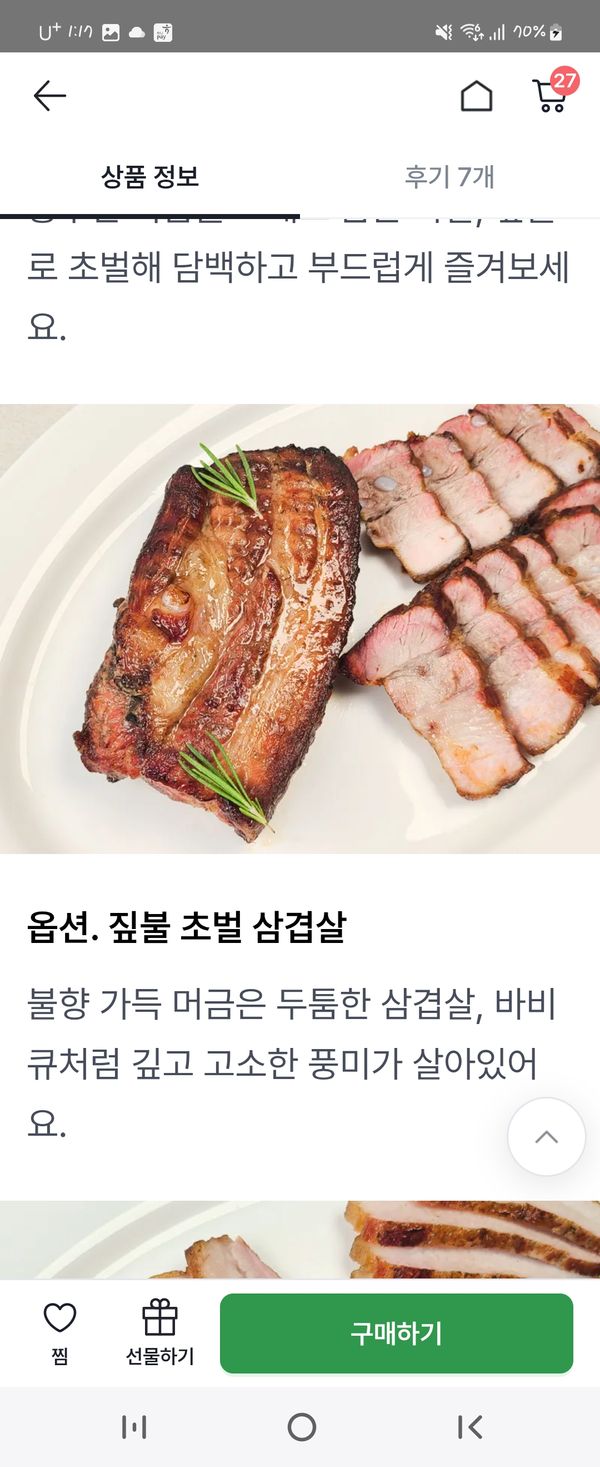Open recent apps from navigation bar
Viewport: 600px width, 1467px height.
(133, 1427)
